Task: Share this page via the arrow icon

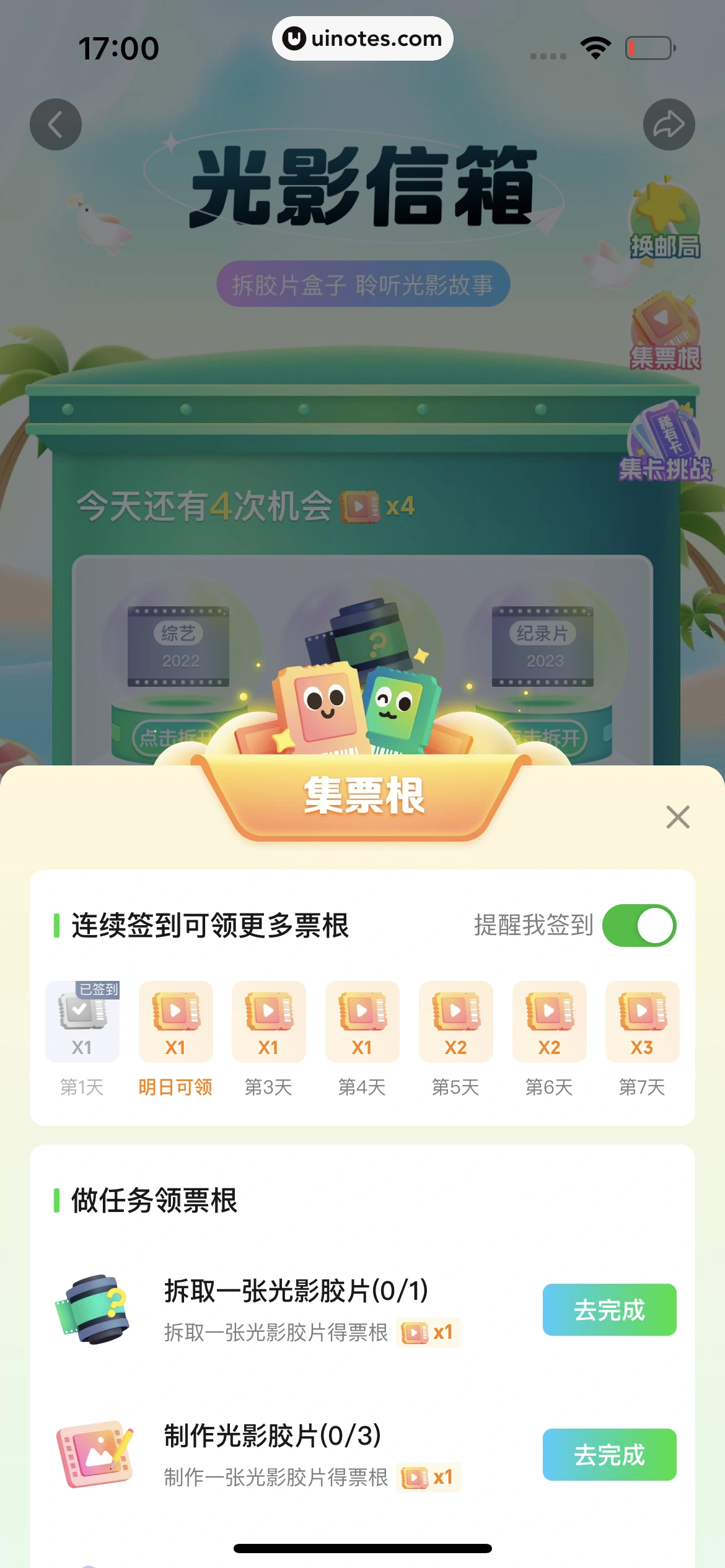Action: point(669,124)
